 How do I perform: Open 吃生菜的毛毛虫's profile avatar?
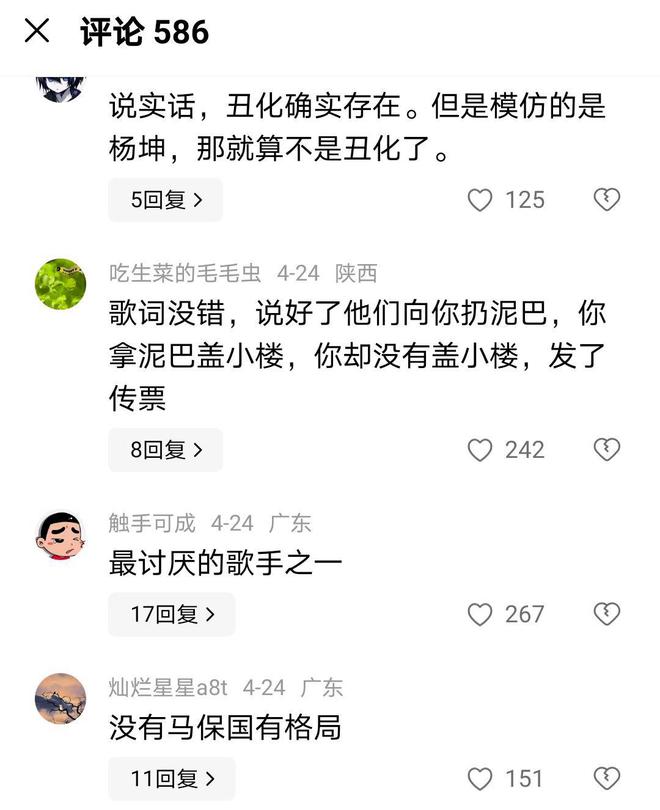pos(60,283)
